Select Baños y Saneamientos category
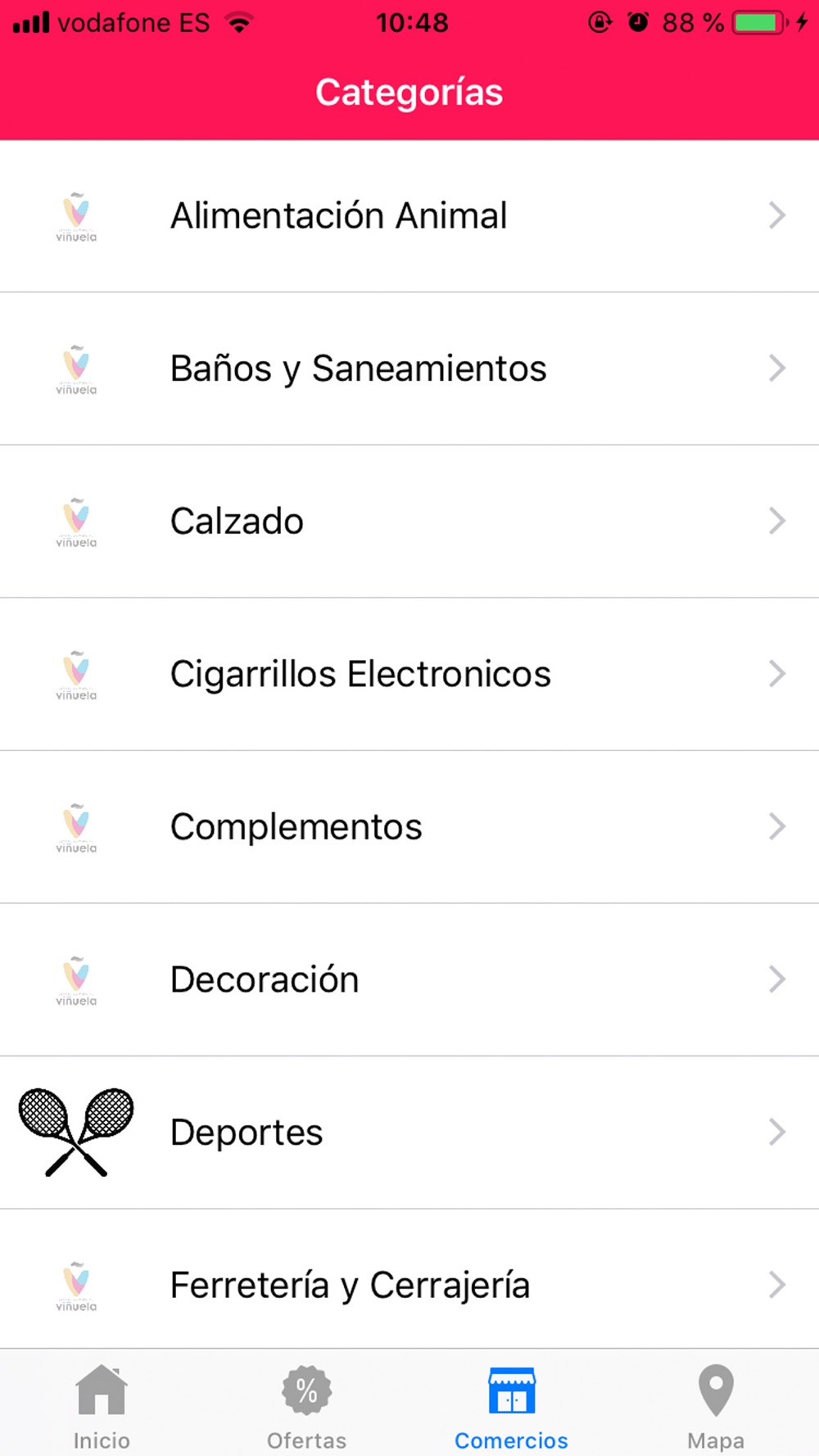The width and height of the screenshot is (819, 1456). pos(409,369)
